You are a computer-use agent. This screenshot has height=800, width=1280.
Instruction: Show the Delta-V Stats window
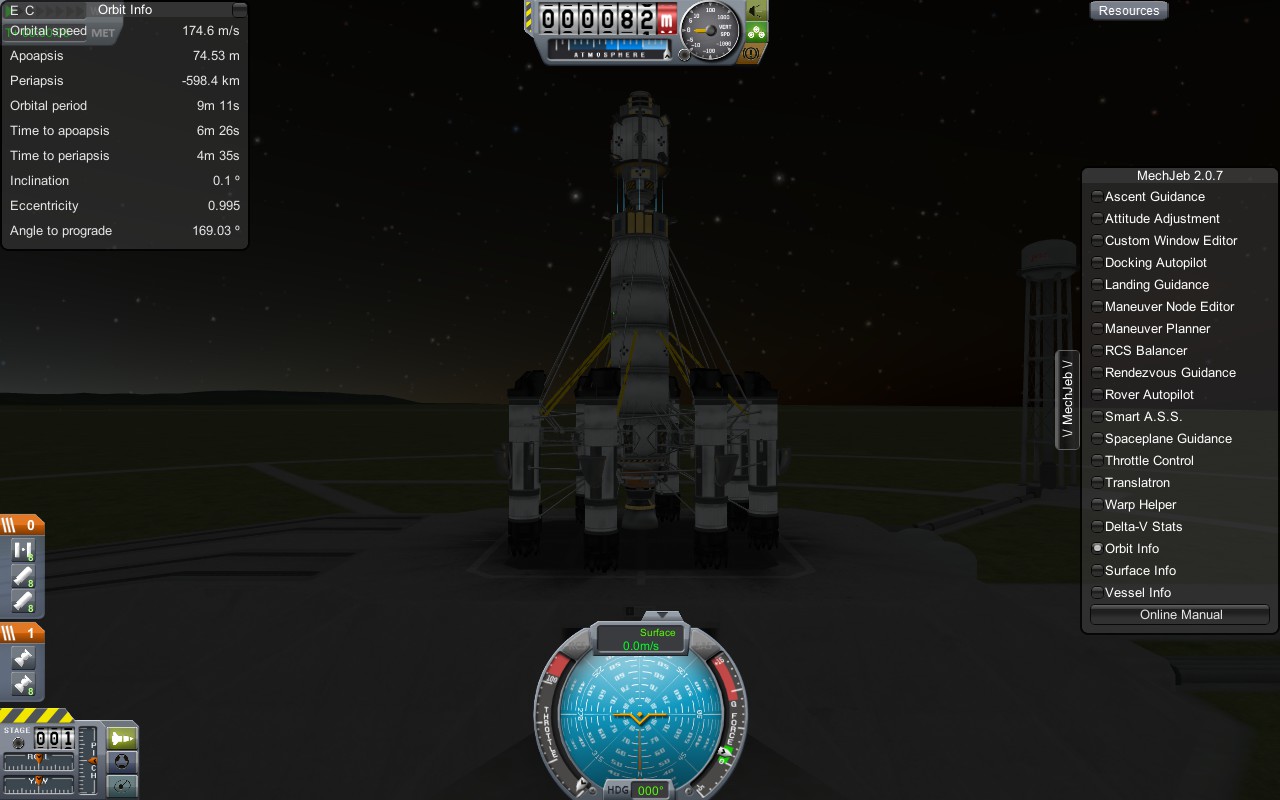[x=1143, y=527]
